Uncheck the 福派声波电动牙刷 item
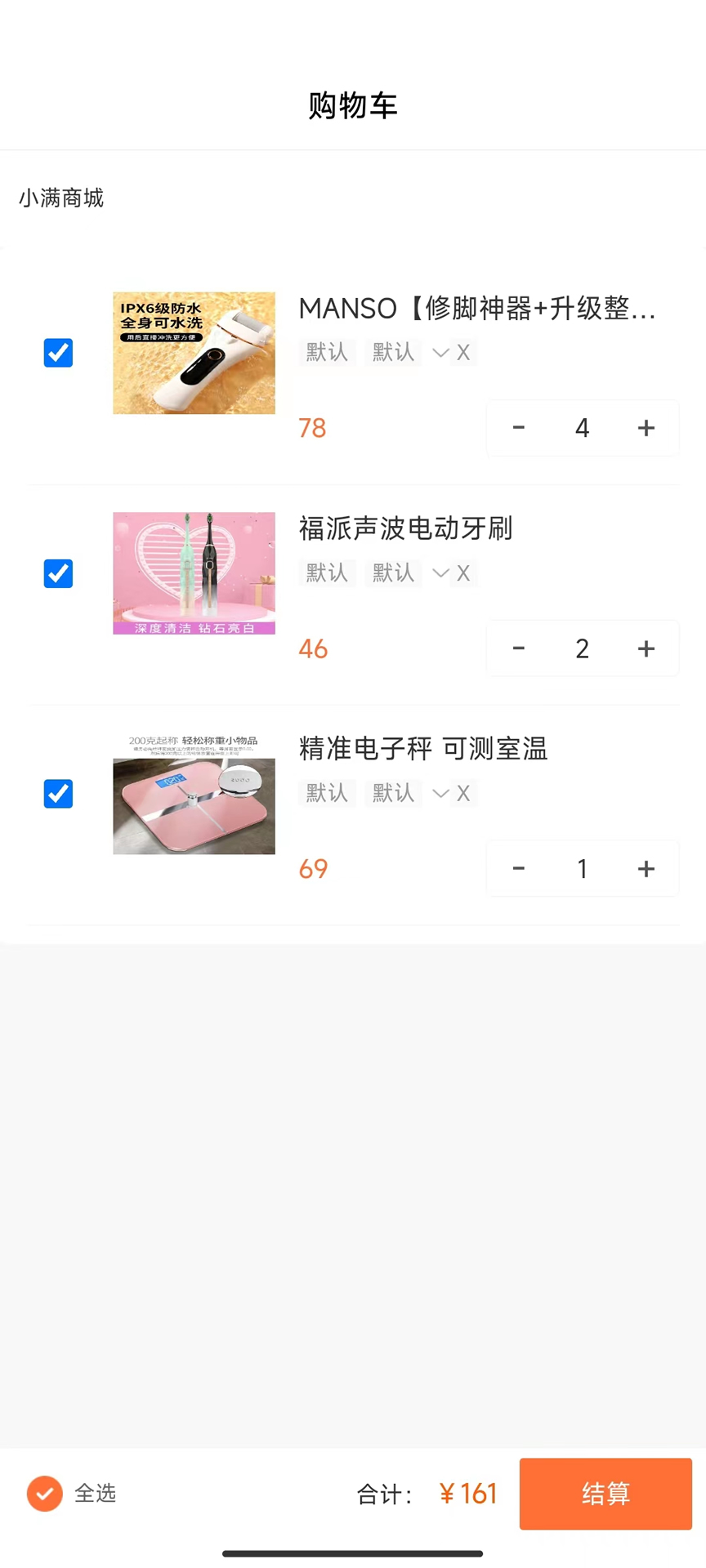Screen dimensions: 706x1568 pos(58,573)
